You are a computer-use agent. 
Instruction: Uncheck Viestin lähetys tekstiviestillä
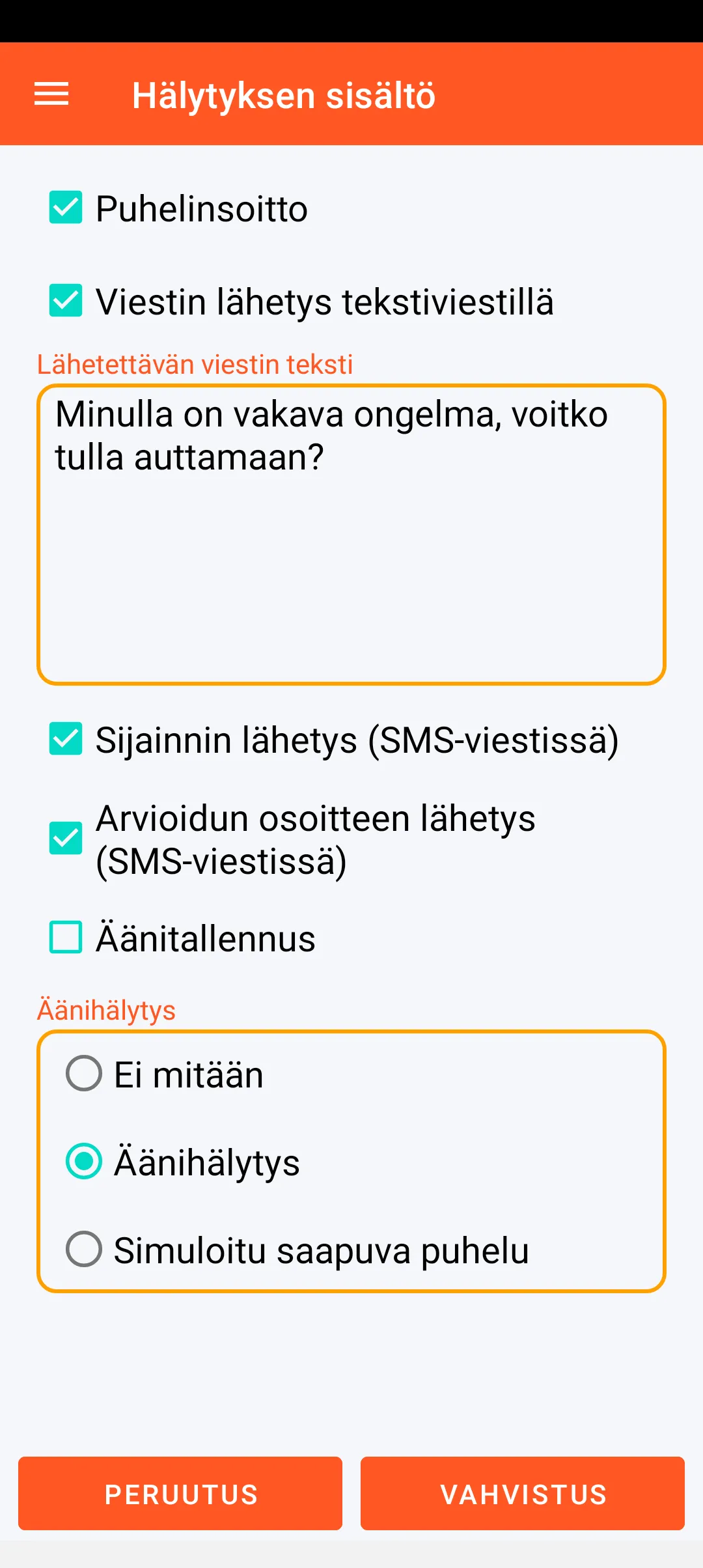pyautogui.click(x=66, y=301)
